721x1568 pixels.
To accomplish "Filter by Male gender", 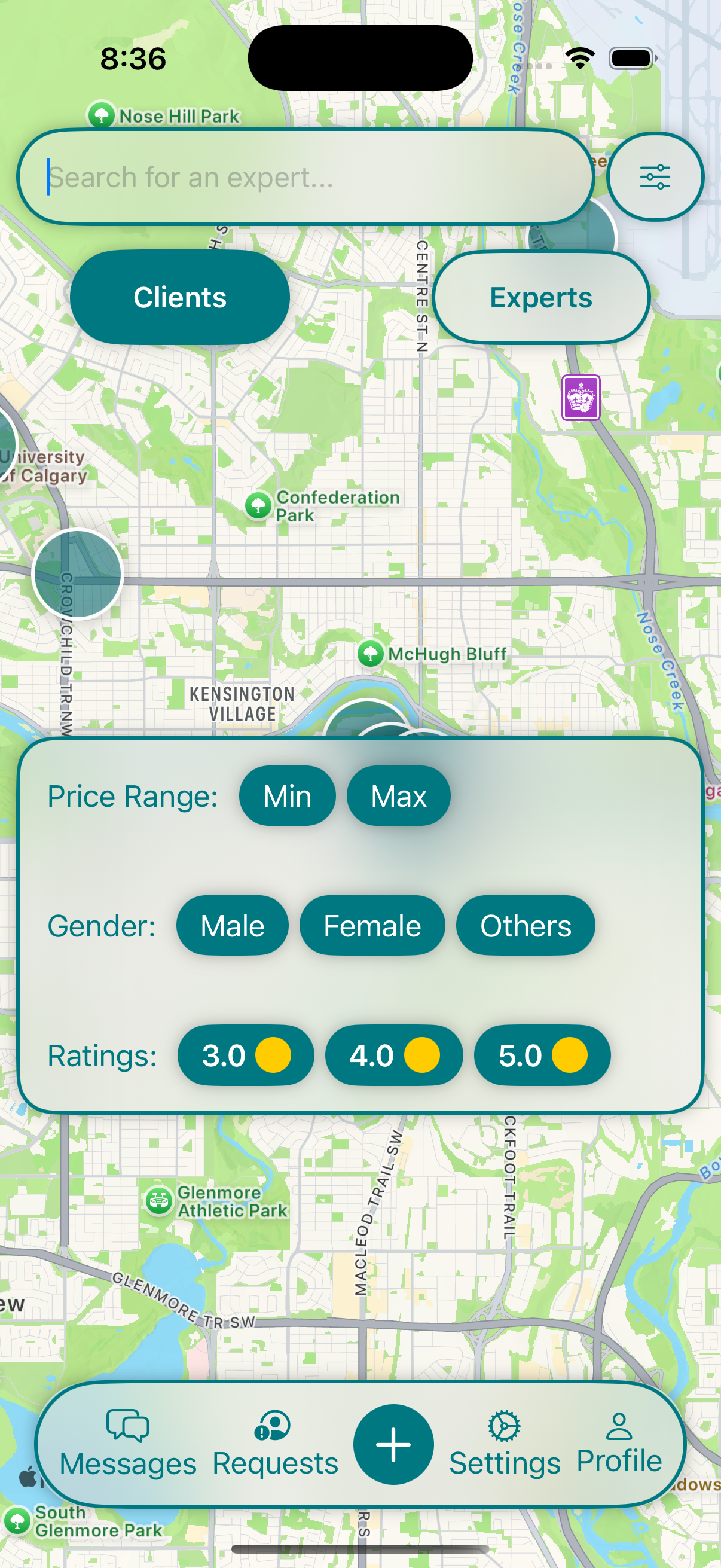I will coord(233,926).
